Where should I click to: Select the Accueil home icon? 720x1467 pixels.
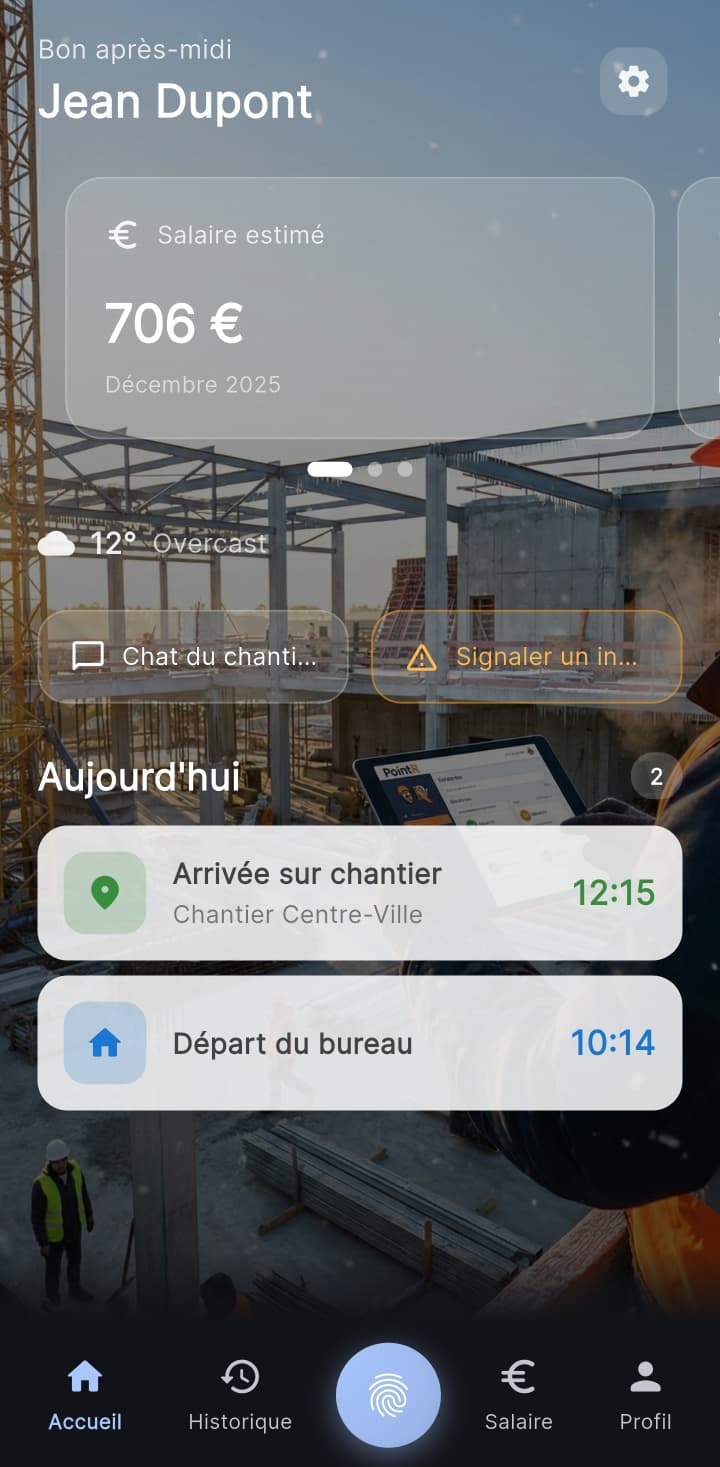point(84,1377)
